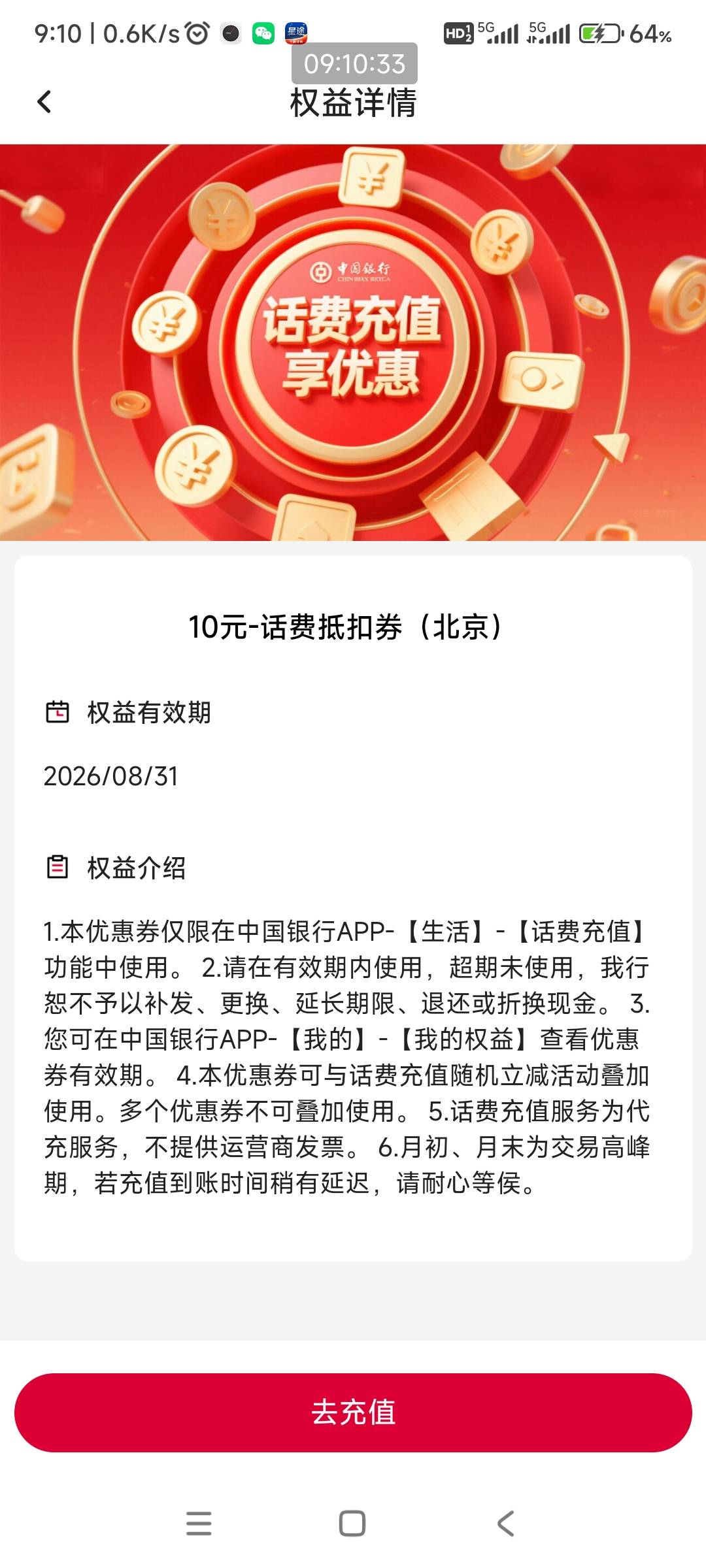Tap the 去充值 button

[x=353, y=1413]
